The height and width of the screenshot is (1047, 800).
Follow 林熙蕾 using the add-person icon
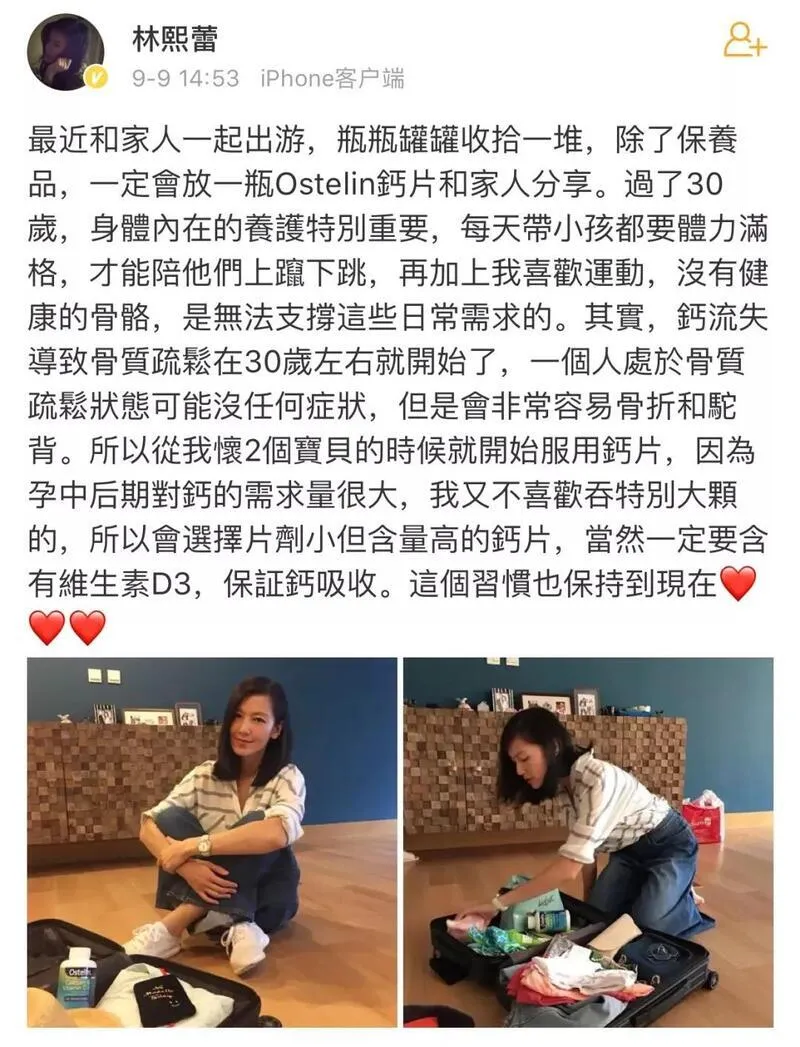[x=743, y=41]
